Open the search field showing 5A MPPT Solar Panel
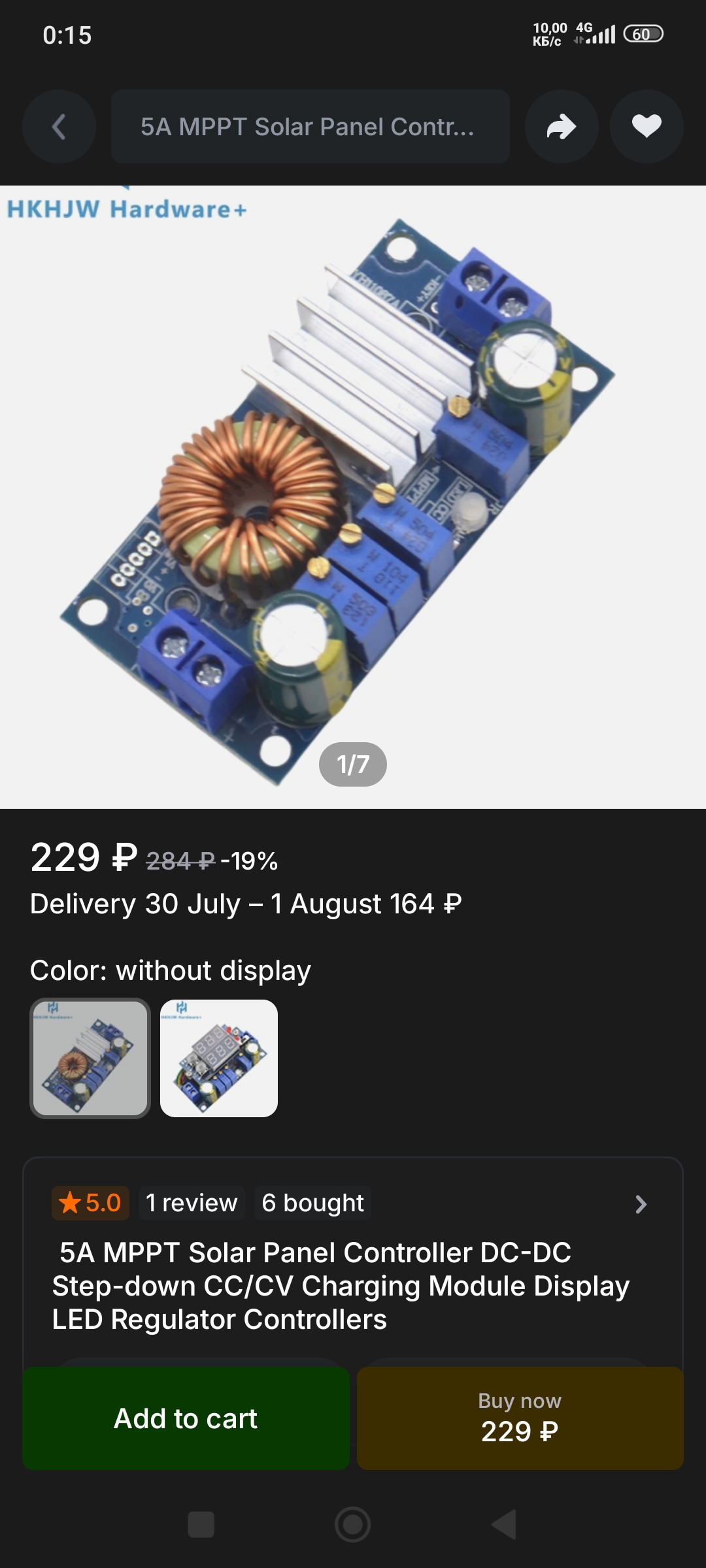Screen dimensions: 706x1568 pos(310,126)
